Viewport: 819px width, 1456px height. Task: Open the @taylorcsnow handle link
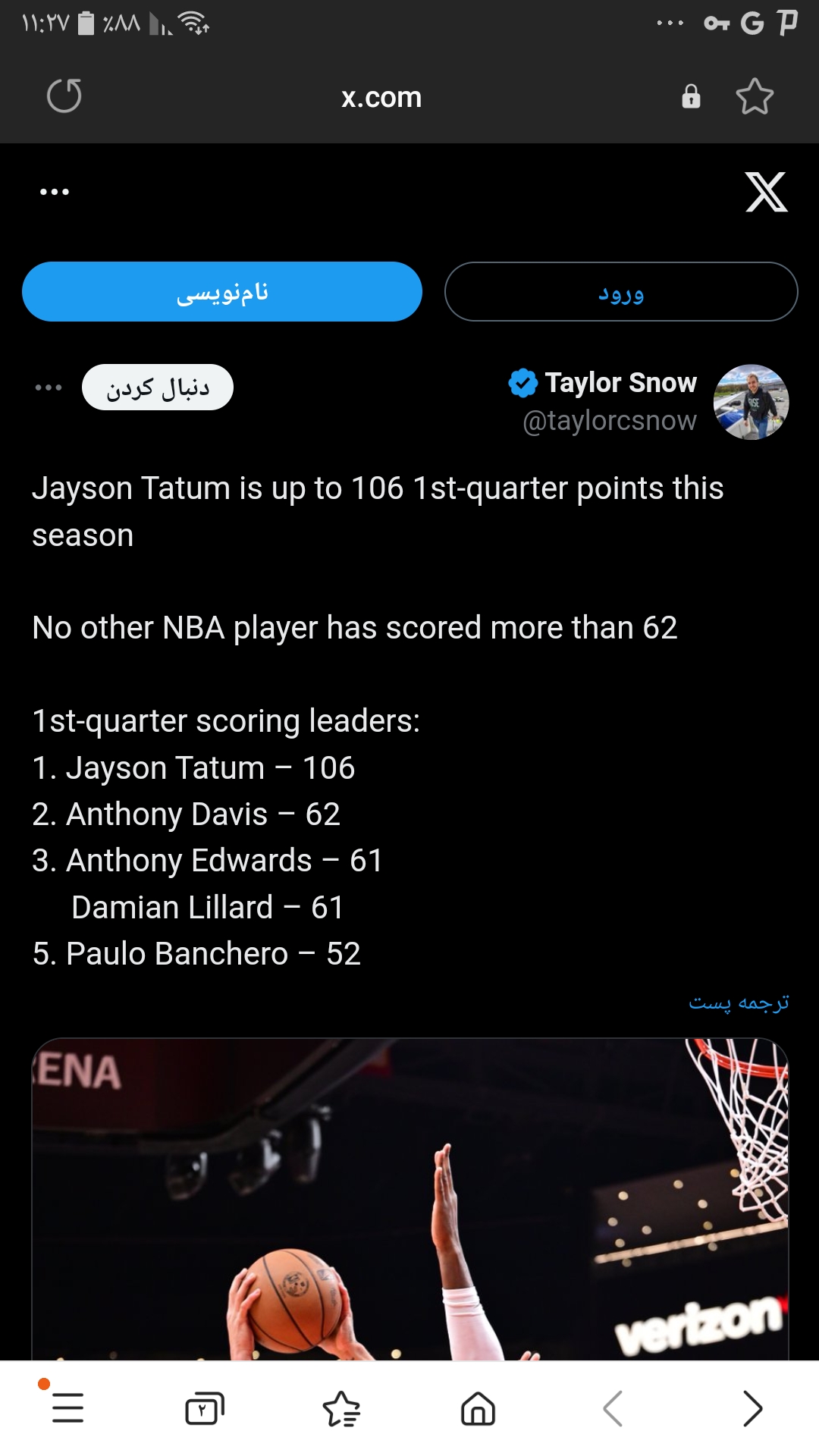point(610,420)
